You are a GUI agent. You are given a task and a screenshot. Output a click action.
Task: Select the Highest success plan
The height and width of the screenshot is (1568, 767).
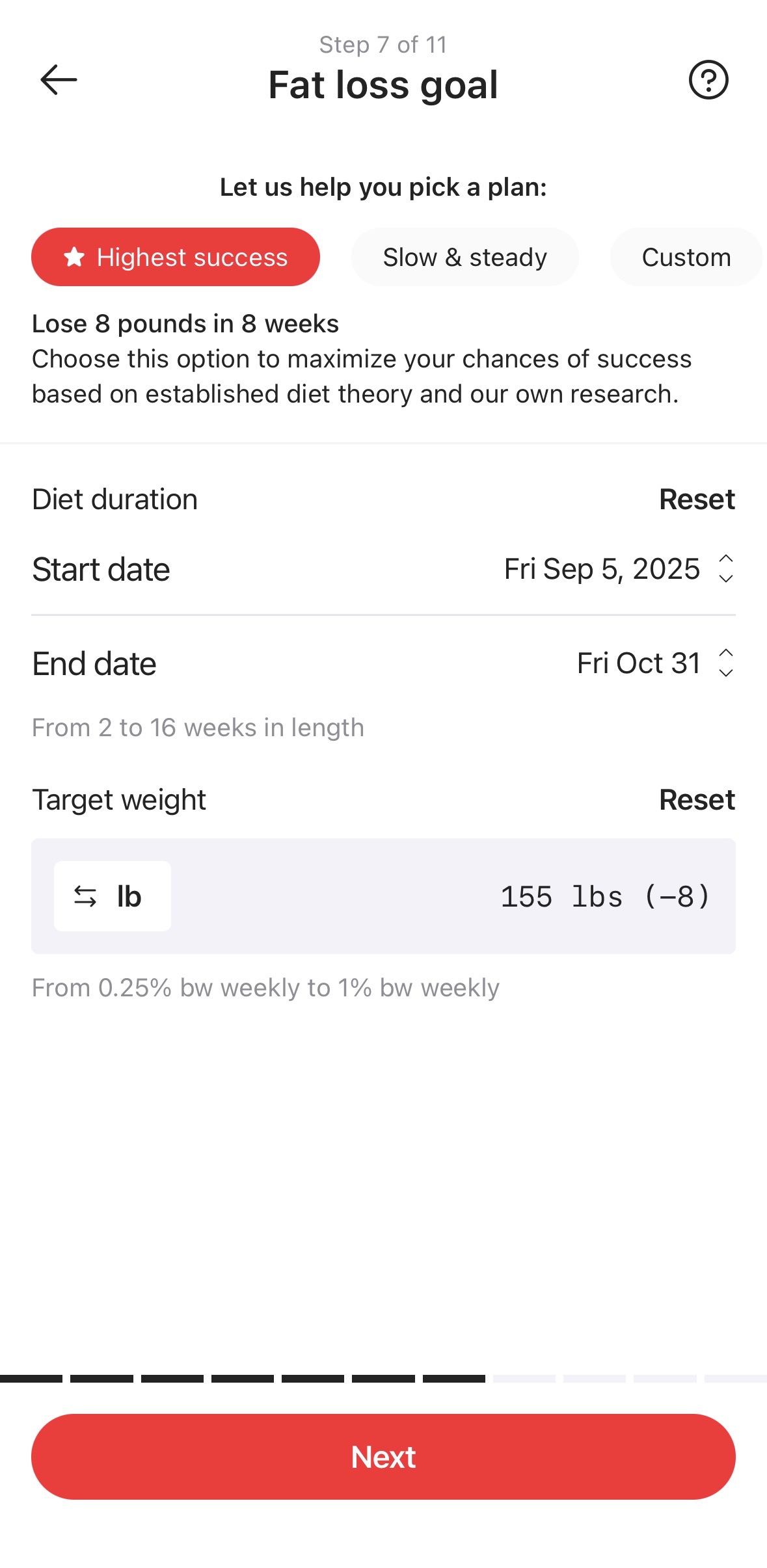coord(176,257)
